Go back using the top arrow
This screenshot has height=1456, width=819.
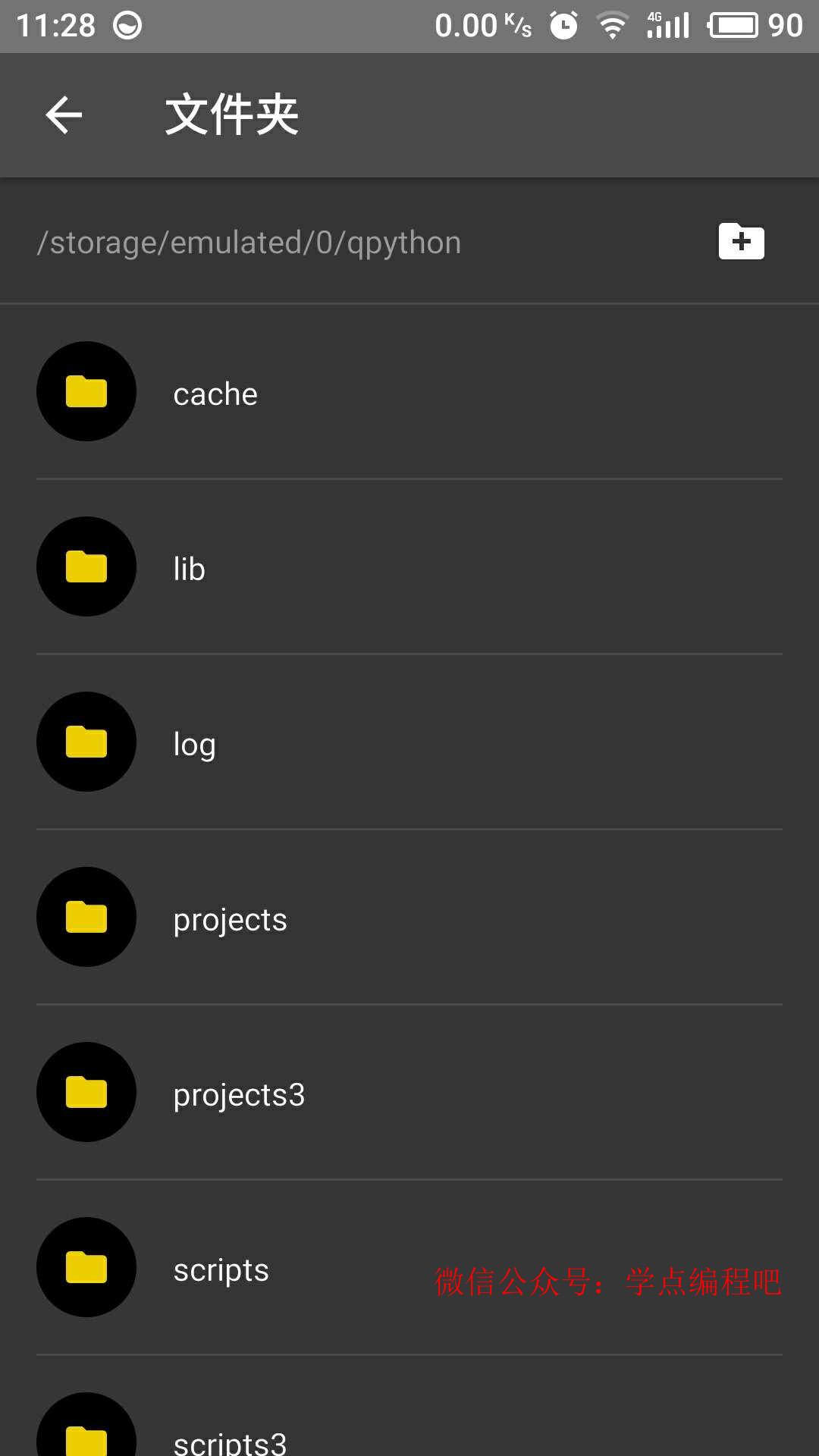click(64, 115)
